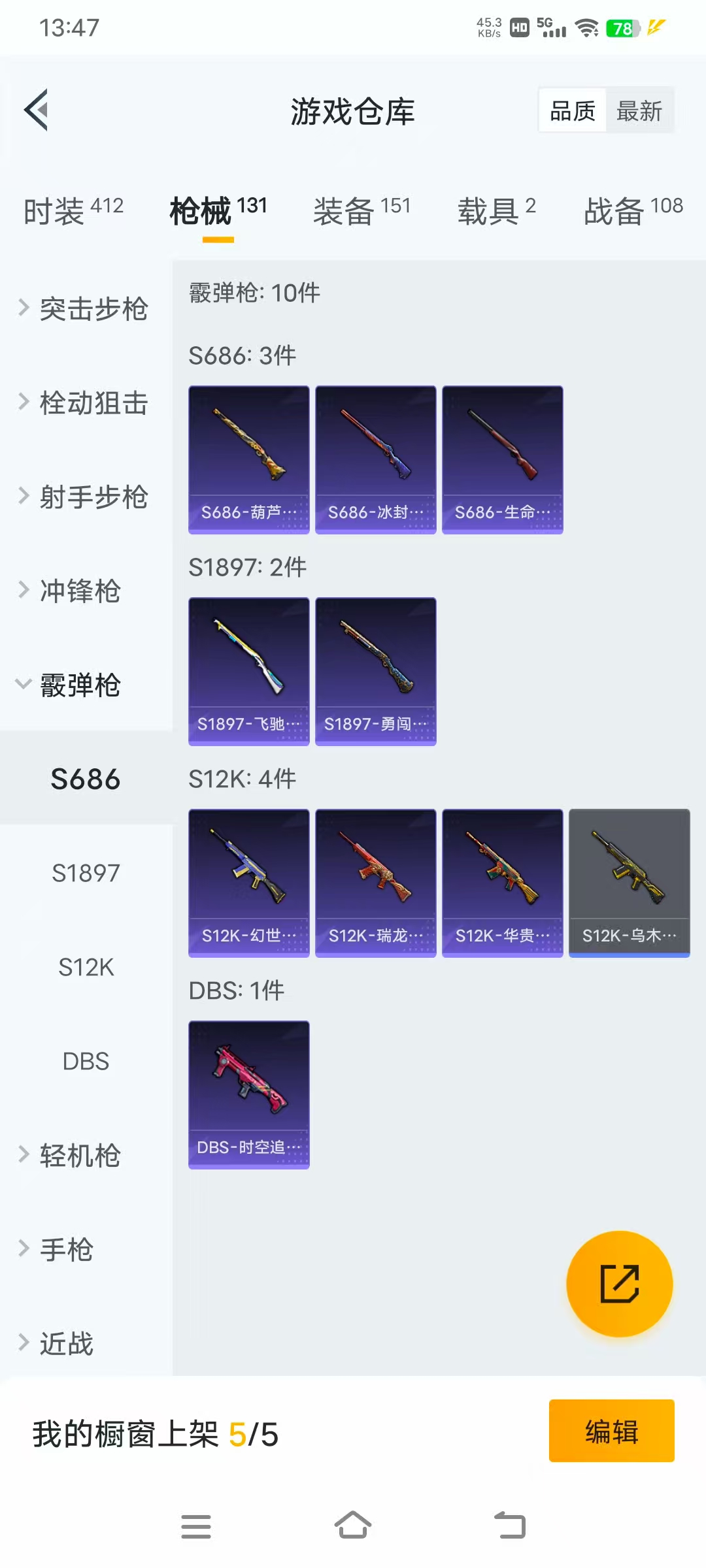Check battery indicator at 78 percent
The image size is (706, 1568).
[620, 29]
